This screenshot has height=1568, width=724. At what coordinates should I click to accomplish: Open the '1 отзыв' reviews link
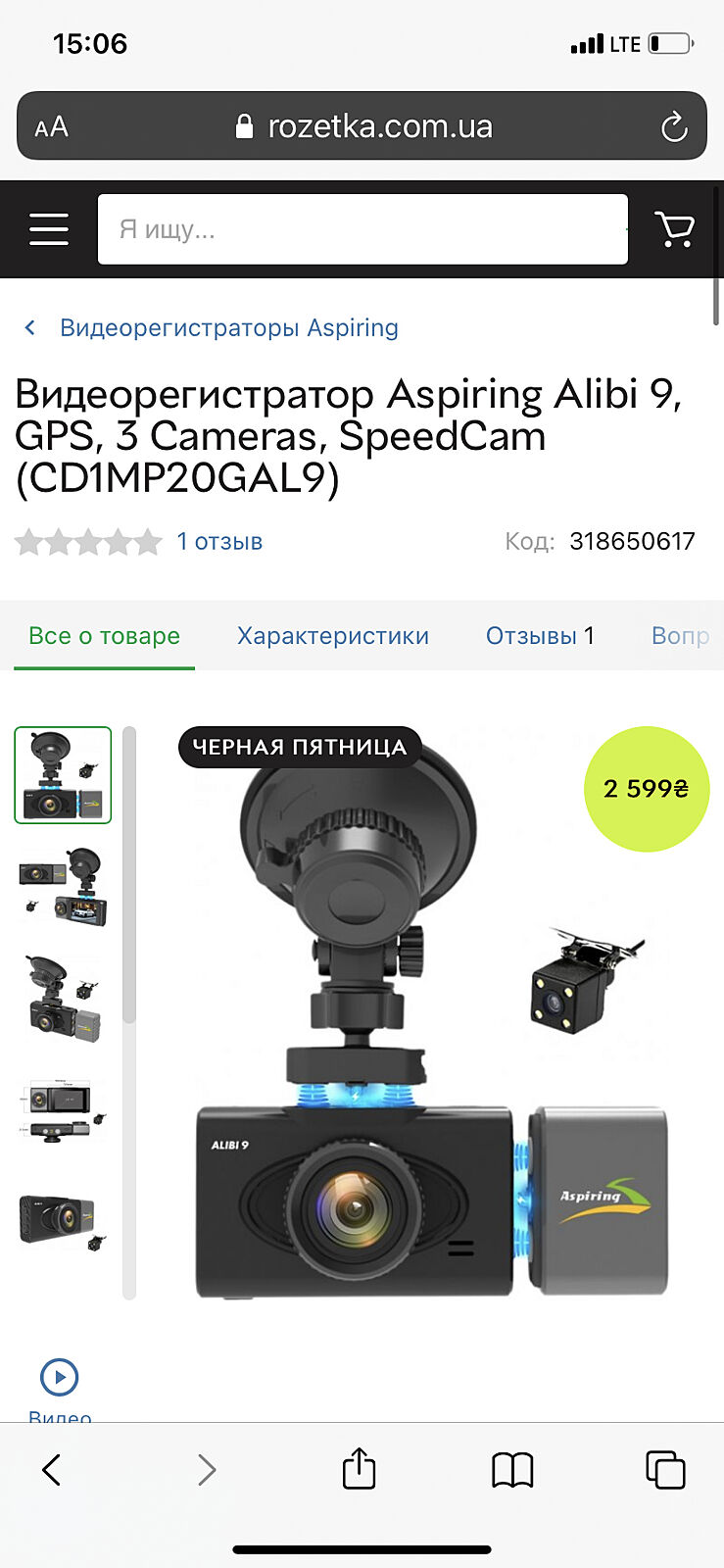(x=219, y=541)
